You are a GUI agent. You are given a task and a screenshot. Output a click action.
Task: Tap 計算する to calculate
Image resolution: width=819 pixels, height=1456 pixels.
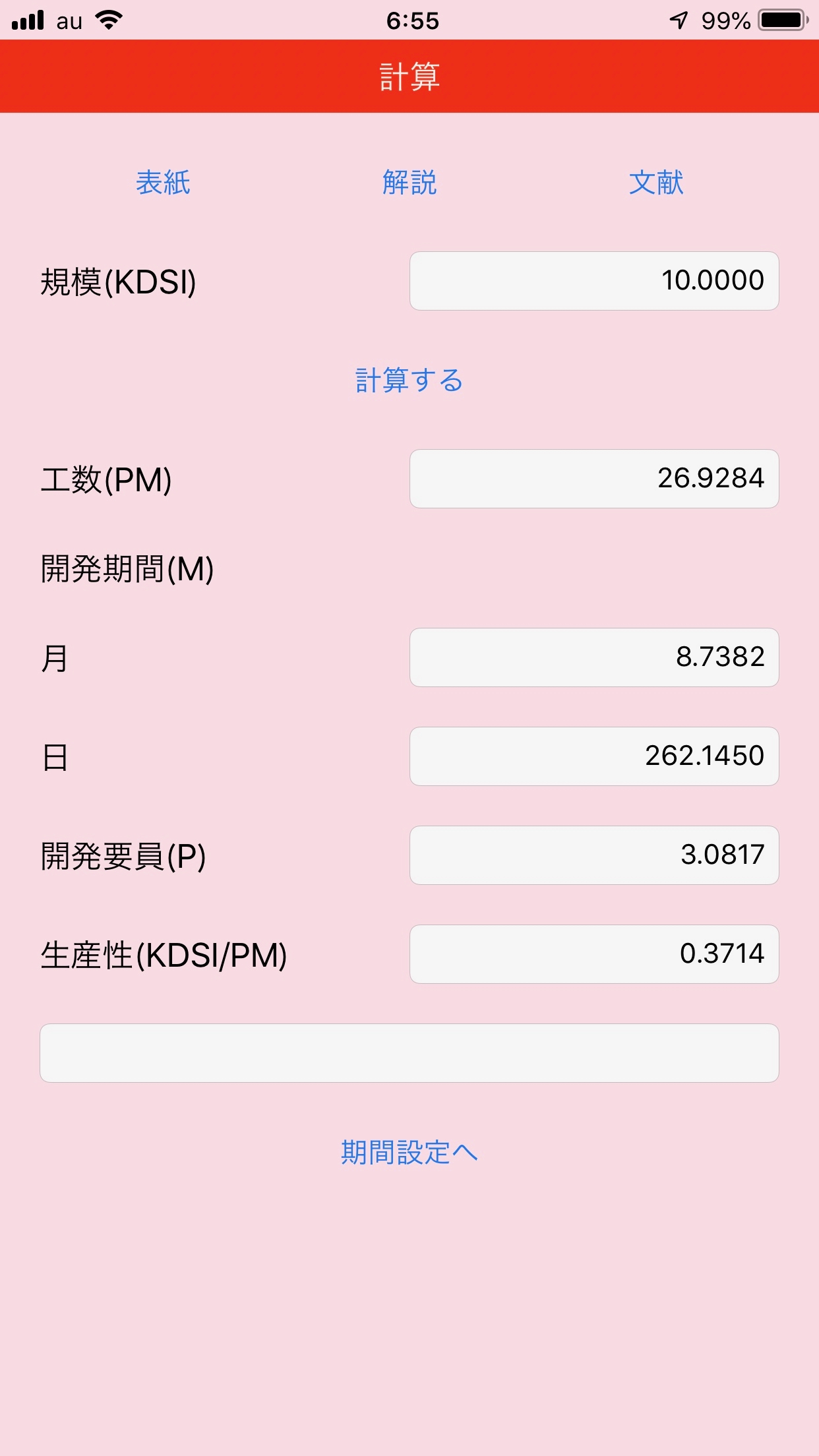point(409,380)
